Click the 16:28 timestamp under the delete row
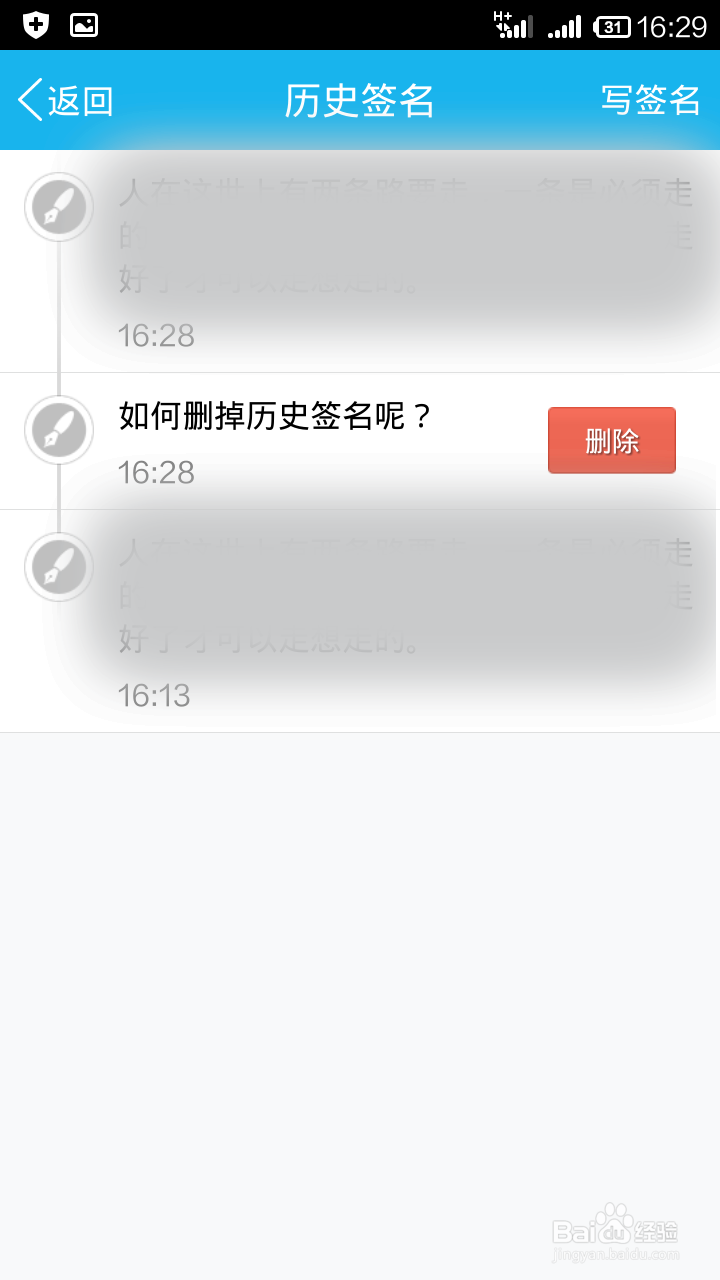 tap(155, 472)
